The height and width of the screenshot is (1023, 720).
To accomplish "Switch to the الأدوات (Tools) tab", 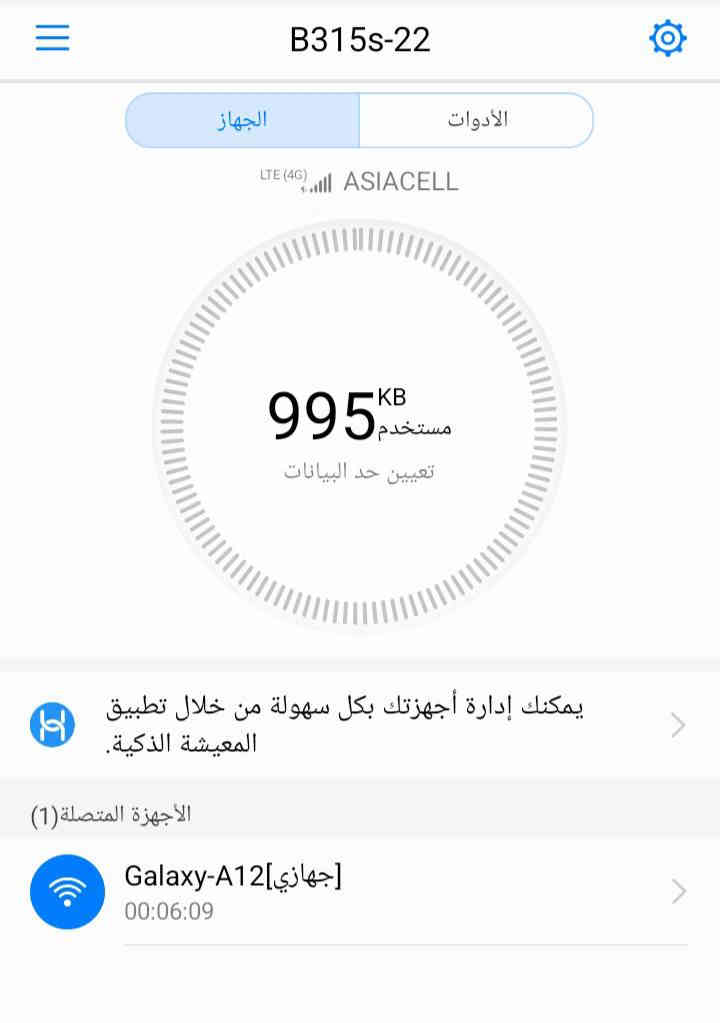I will coord(477,119).
